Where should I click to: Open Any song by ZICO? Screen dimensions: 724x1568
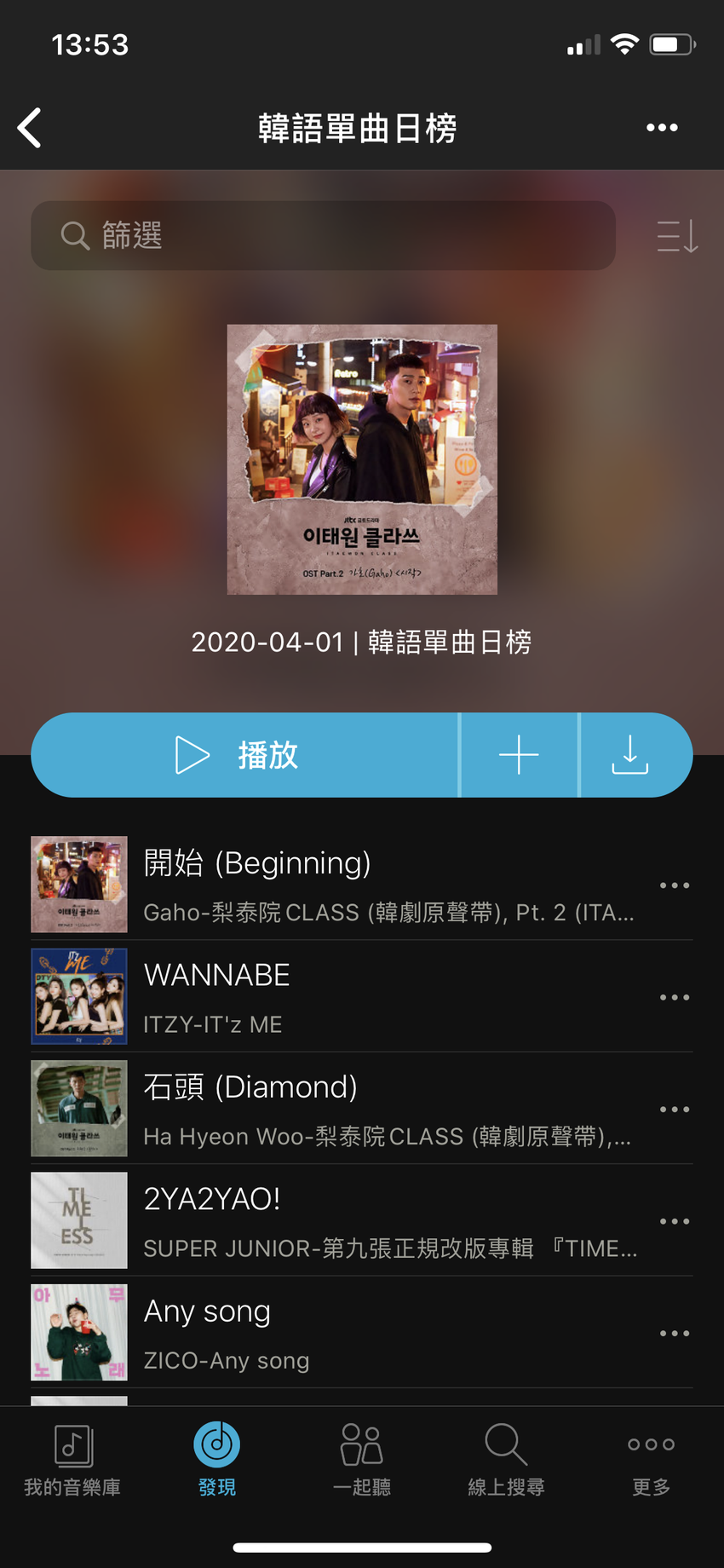(x=388, y=1333)
